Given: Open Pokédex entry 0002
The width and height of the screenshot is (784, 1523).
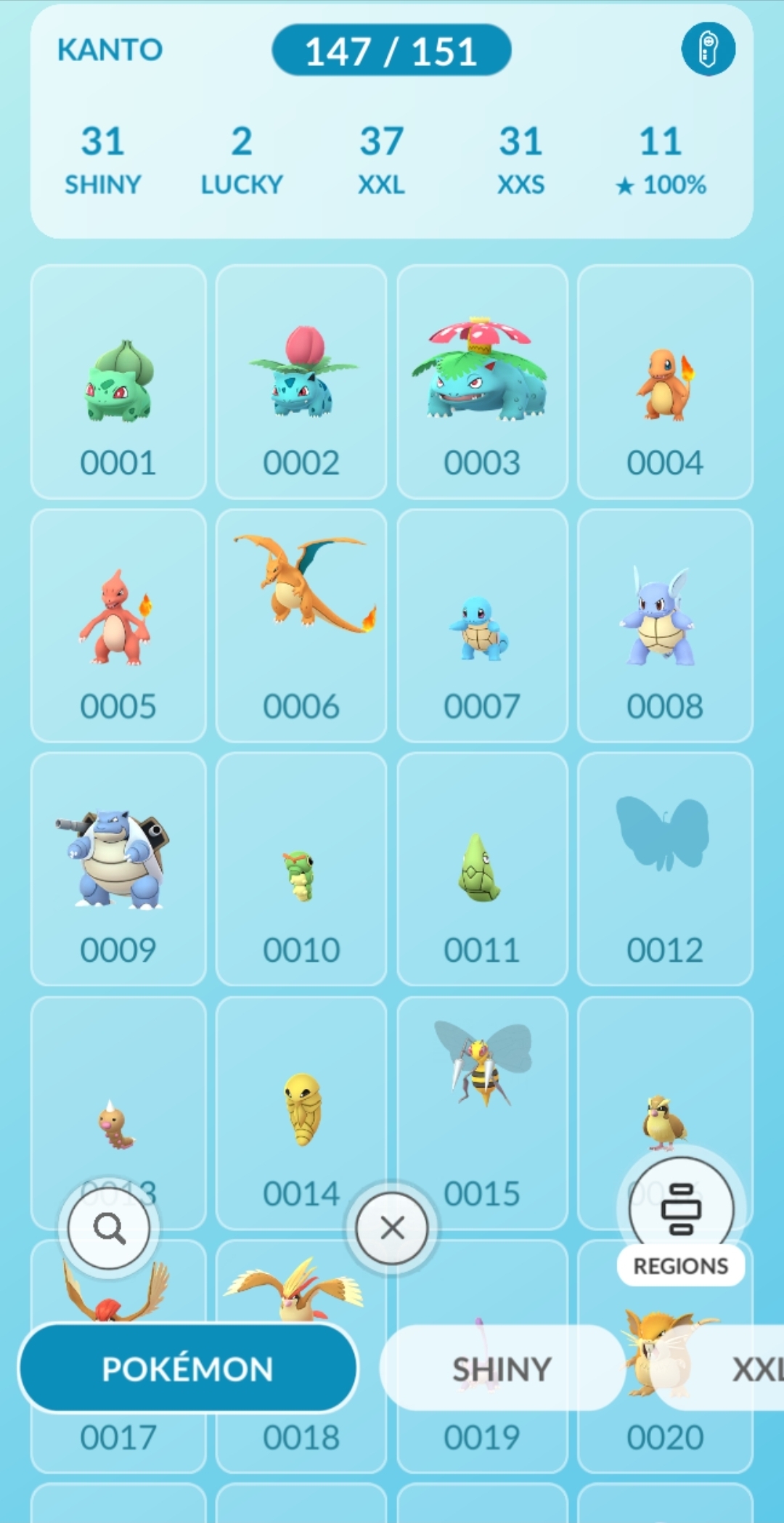Looking at the screenshot, I should [301, 382].
